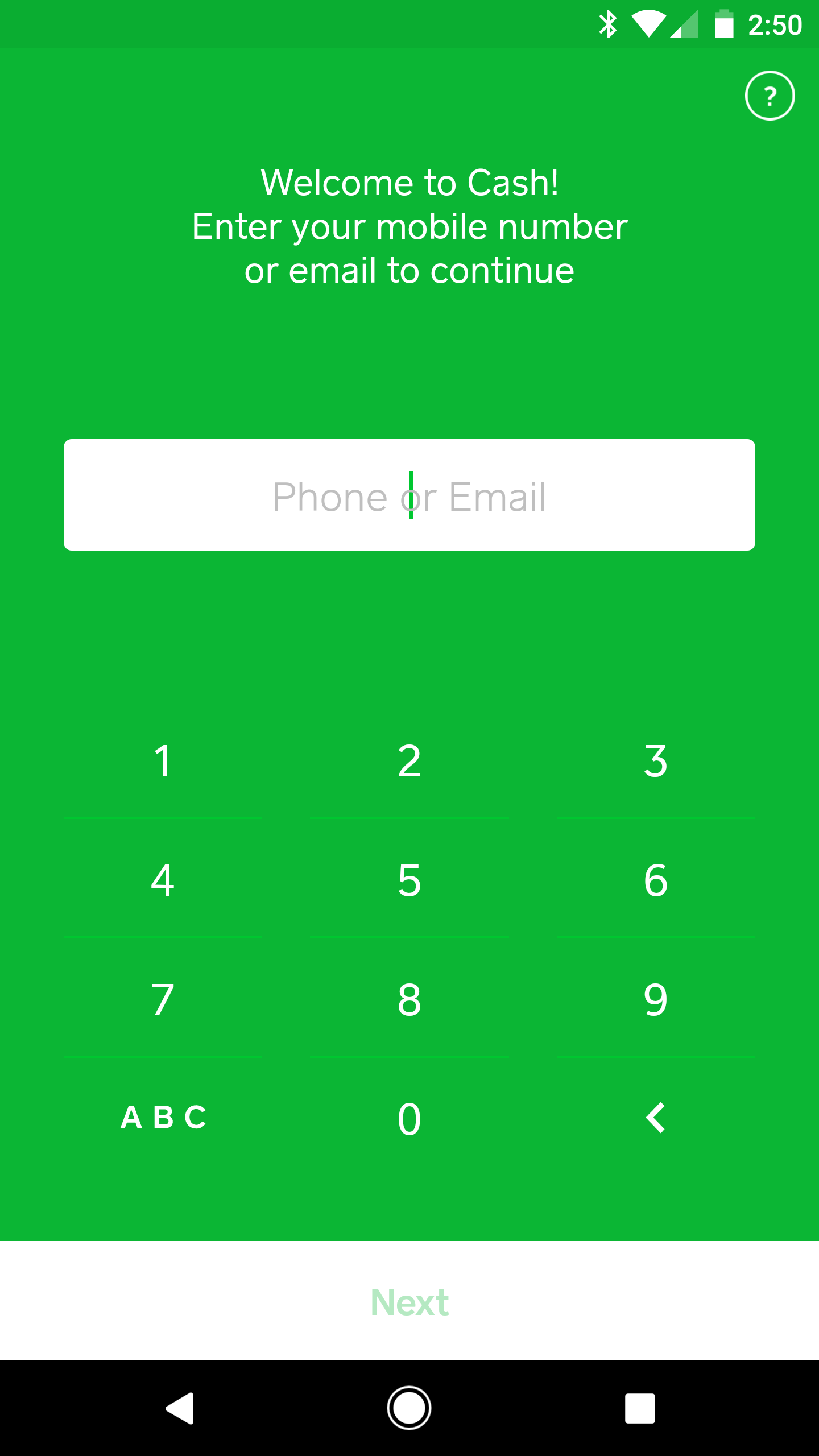Focus the Phone or Email field
Image resolution: width=819 pixels, height=1456 pixels.
tap(409, 495)
